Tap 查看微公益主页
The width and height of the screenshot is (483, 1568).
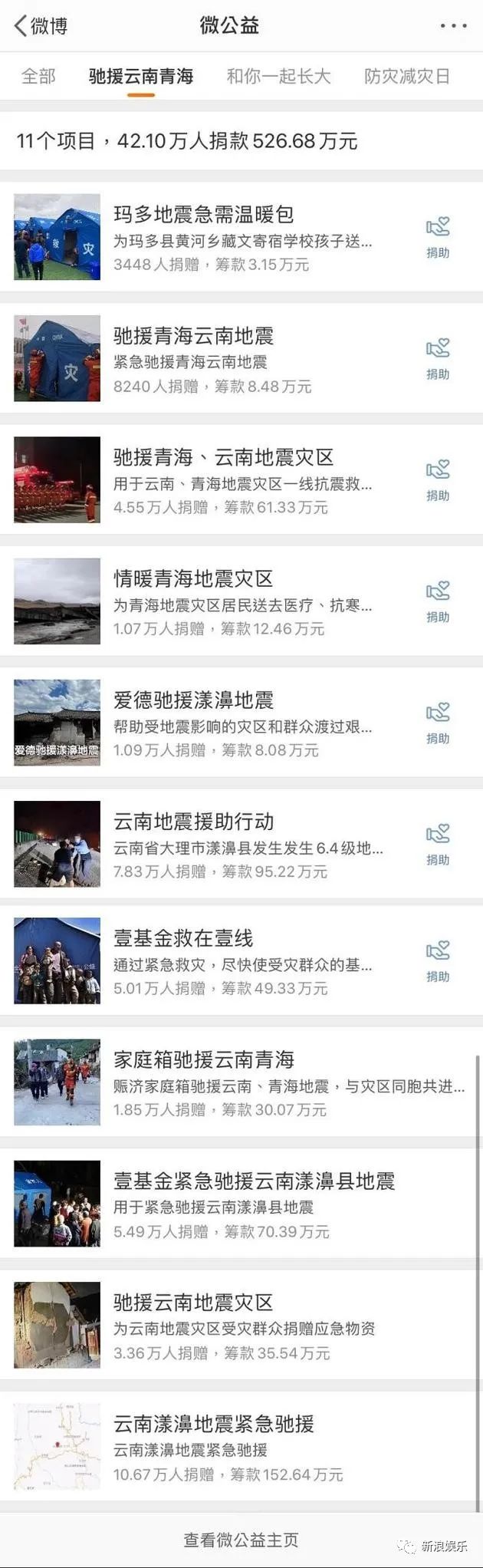[241, 1540]
